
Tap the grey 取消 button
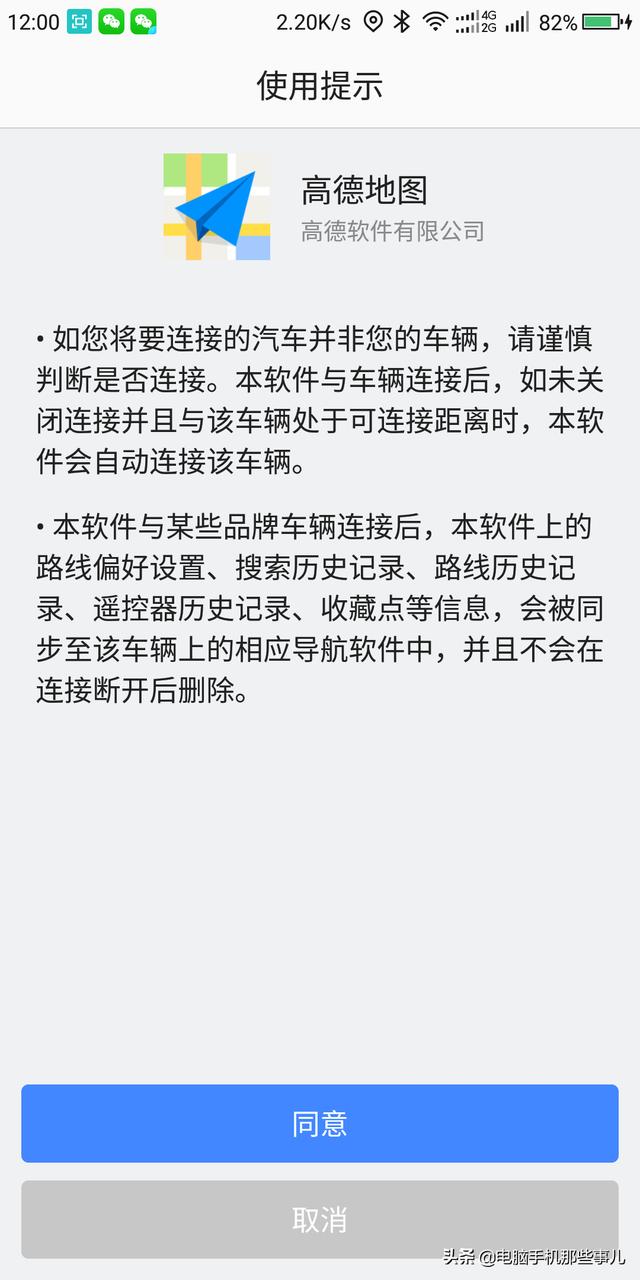click(x=320, y=1219)
